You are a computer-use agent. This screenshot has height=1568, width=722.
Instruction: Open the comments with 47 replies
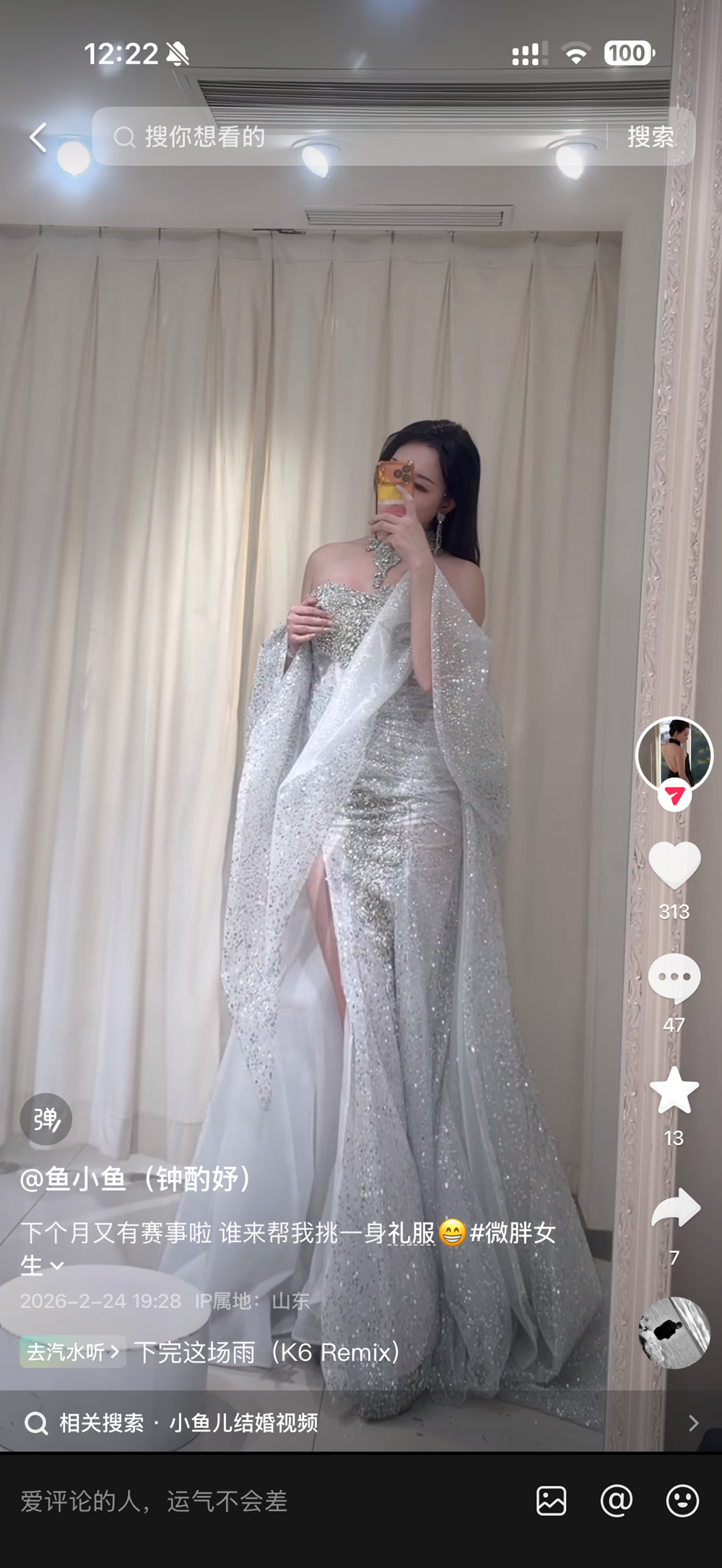click(x=674, y=978)
